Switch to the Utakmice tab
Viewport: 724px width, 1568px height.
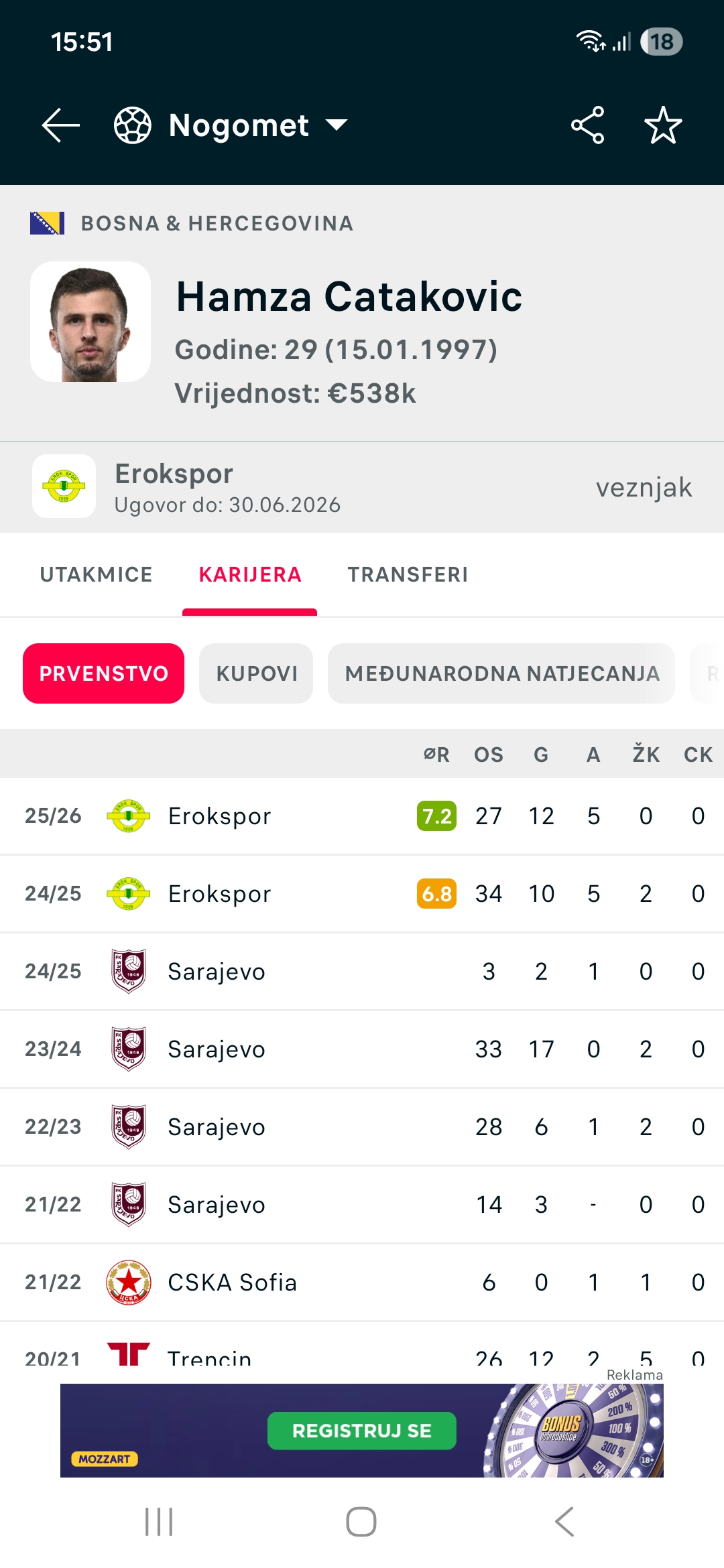coord(96,574)
